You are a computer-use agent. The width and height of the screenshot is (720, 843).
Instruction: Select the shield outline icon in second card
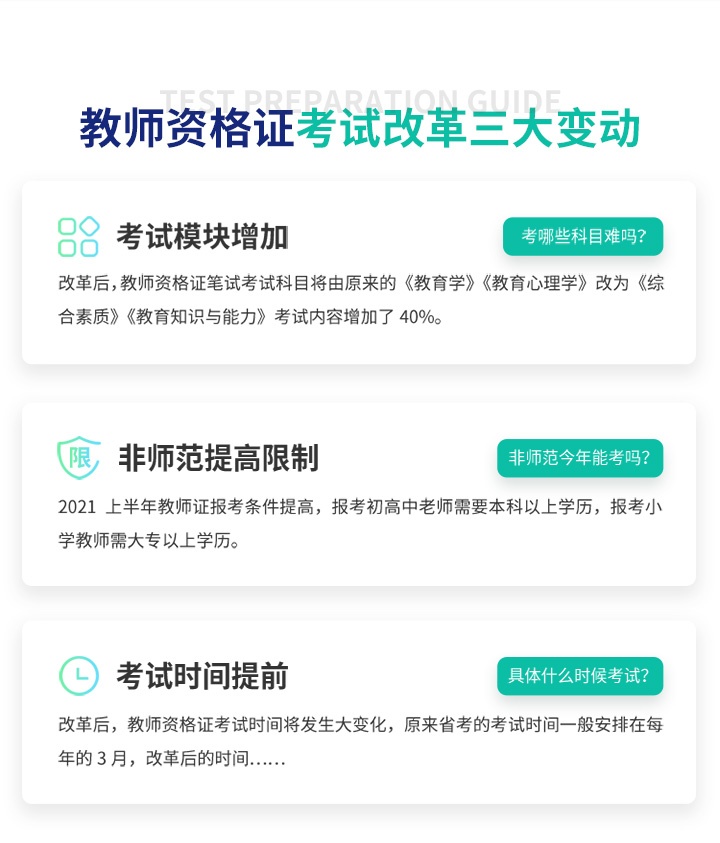point(79,457)
